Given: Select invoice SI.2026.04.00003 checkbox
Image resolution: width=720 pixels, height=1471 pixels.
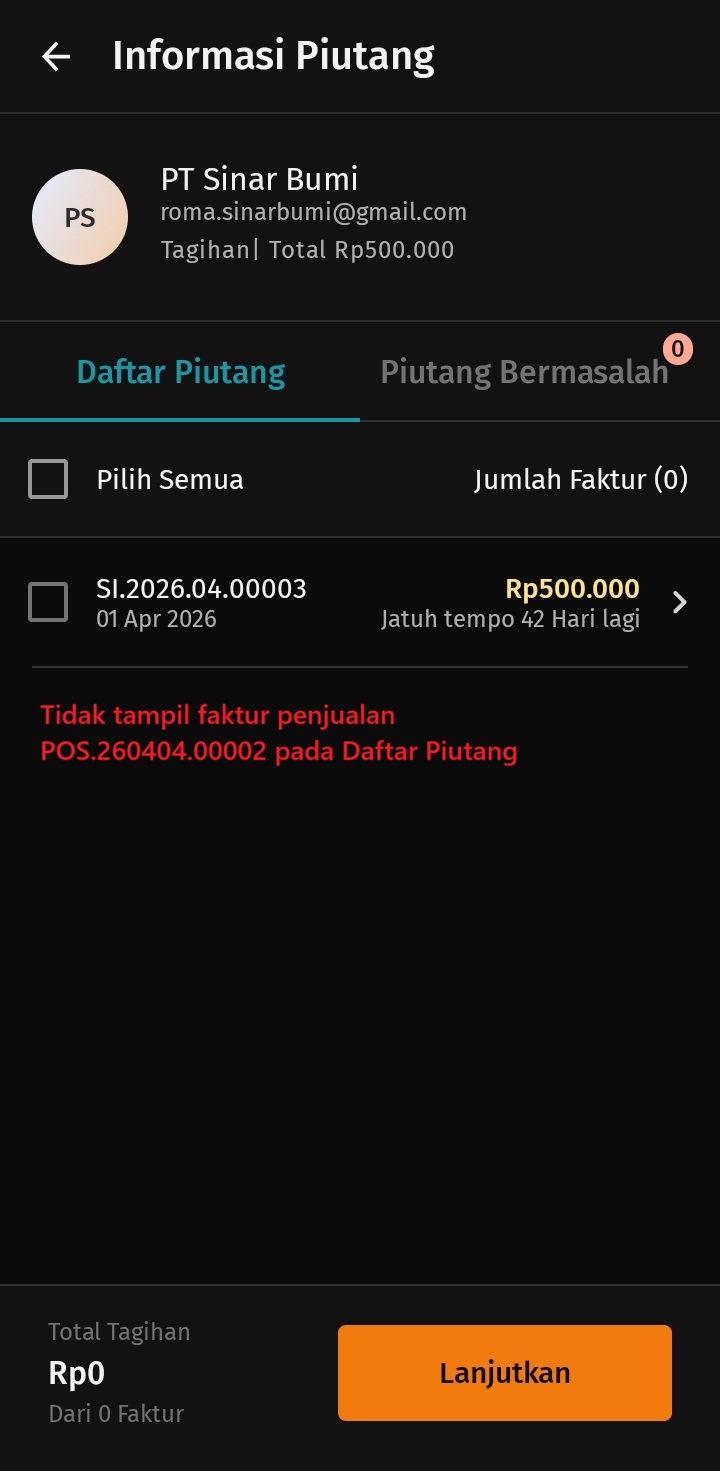Looking at the screenshot, I should [x=48, y=602].
